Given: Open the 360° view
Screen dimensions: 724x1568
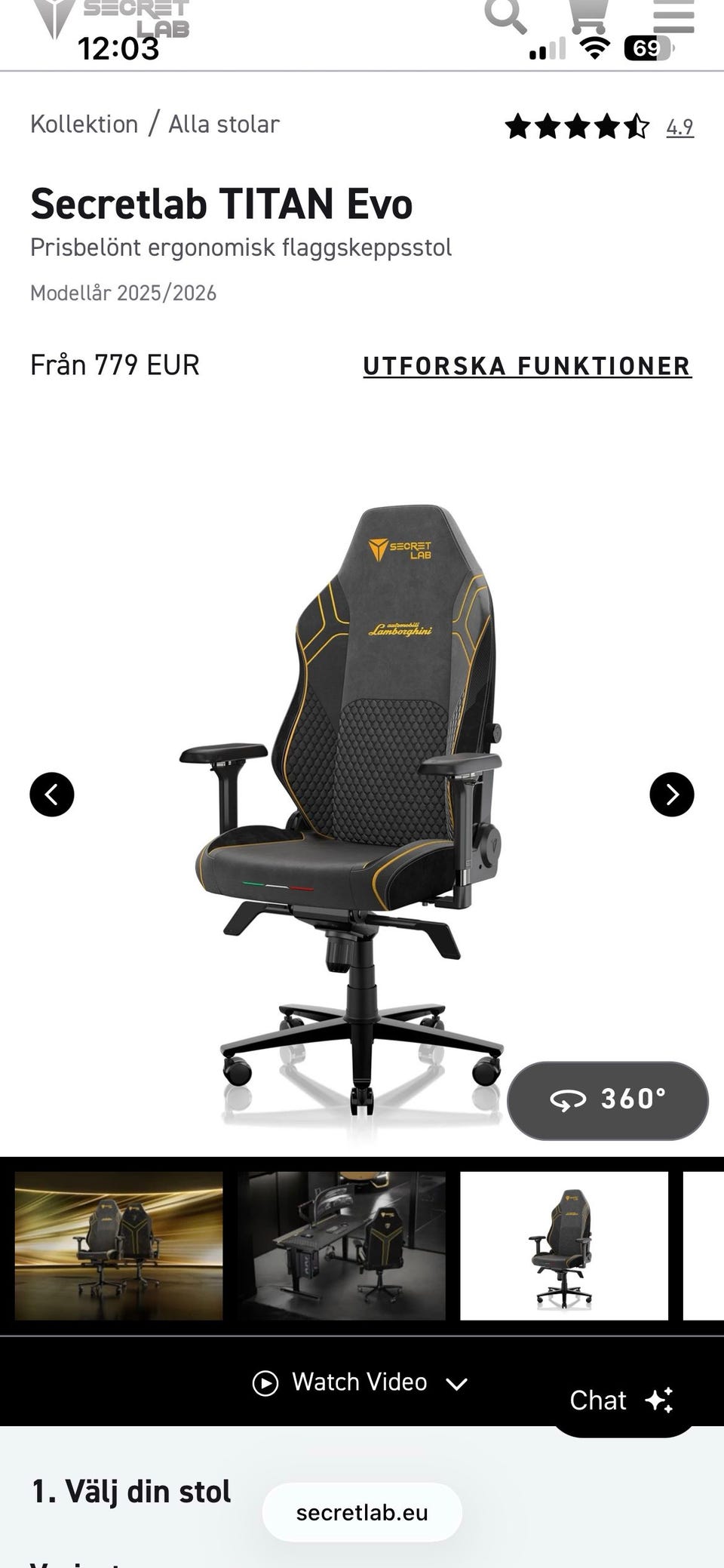Looking at the screenshot, I should (608, 1100).
